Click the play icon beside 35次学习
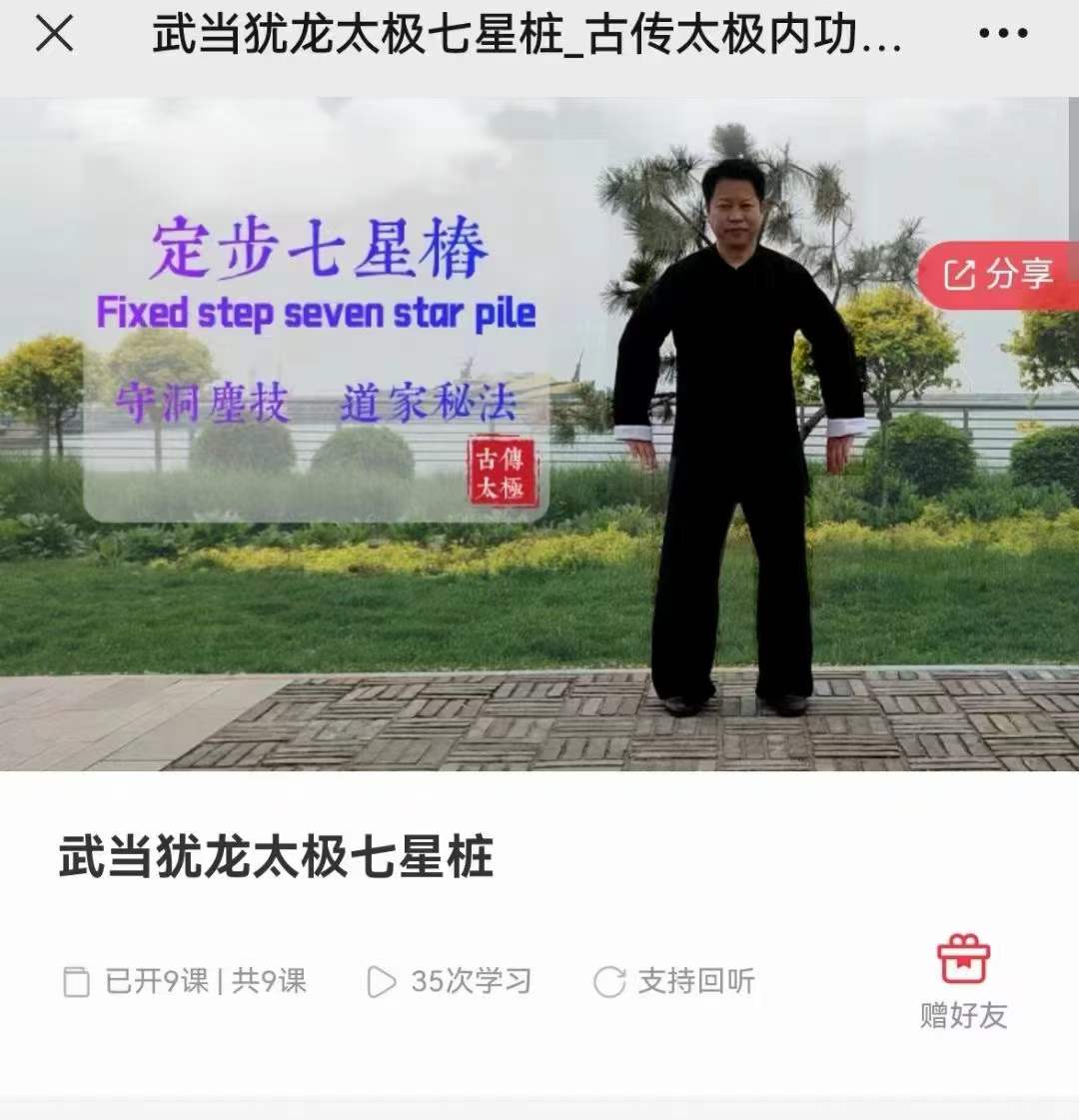Screen dimensions: 1079x1120 (x=381, y=981)
